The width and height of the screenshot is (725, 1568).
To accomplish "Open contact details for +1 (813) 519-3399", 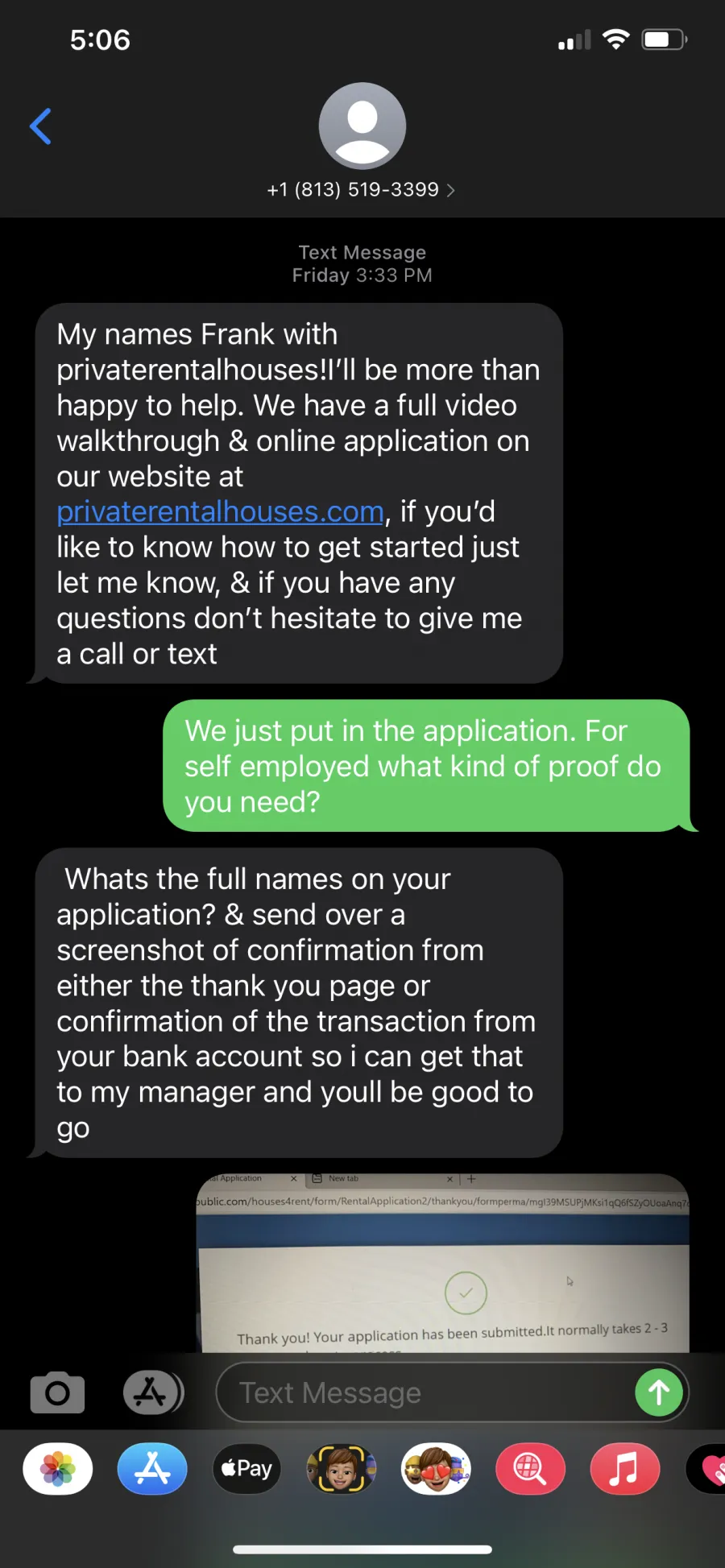I will (x=362, y=190).
